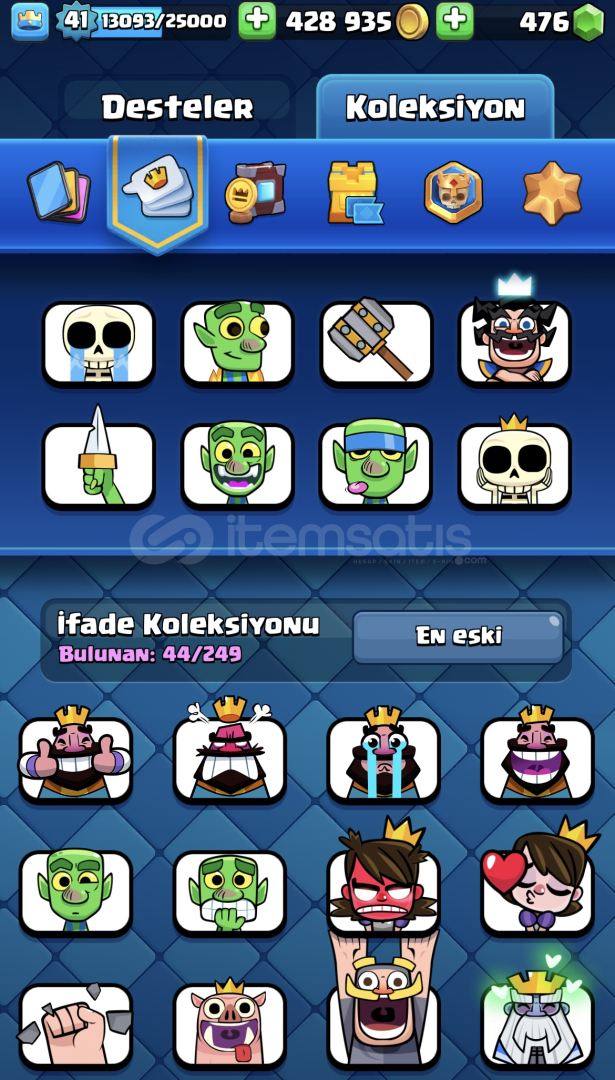
Task: Open the star badge category
Action: (x=552, y=192)
